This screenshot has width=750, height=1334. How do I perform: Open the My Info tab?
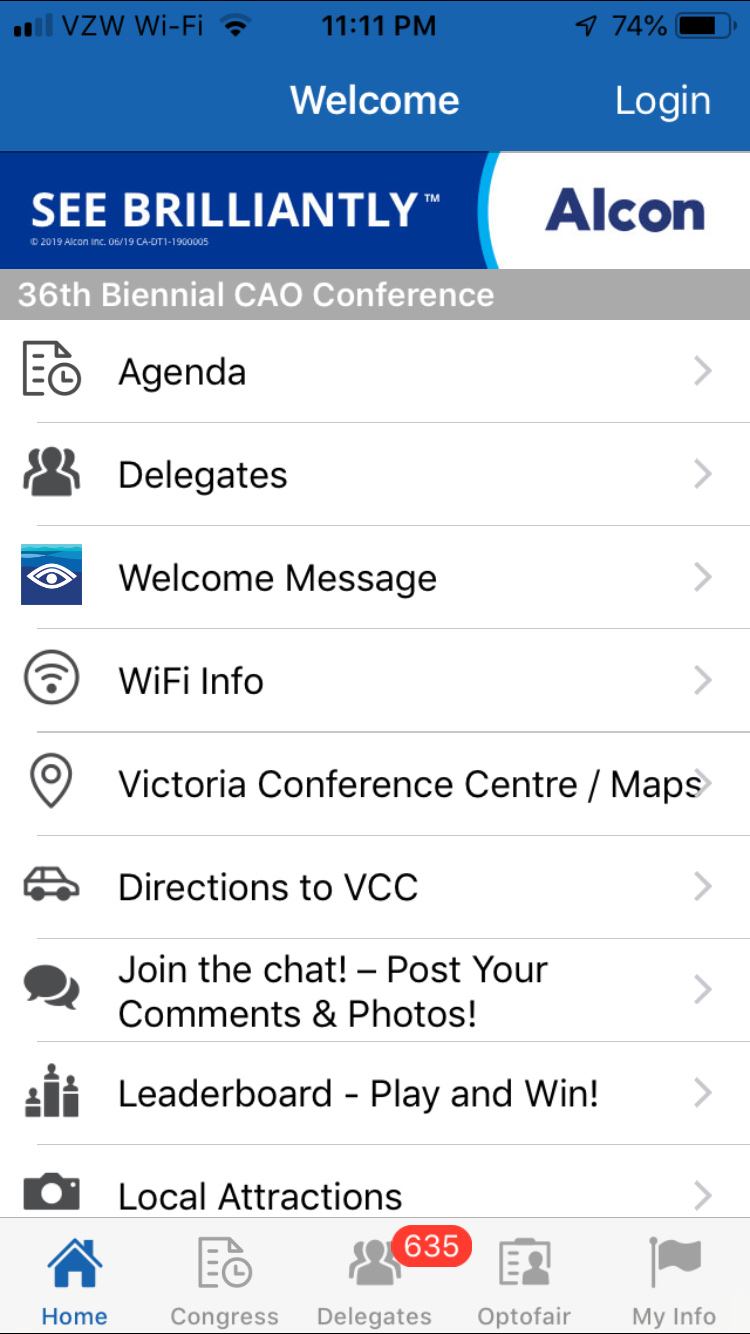[675, 1277]
